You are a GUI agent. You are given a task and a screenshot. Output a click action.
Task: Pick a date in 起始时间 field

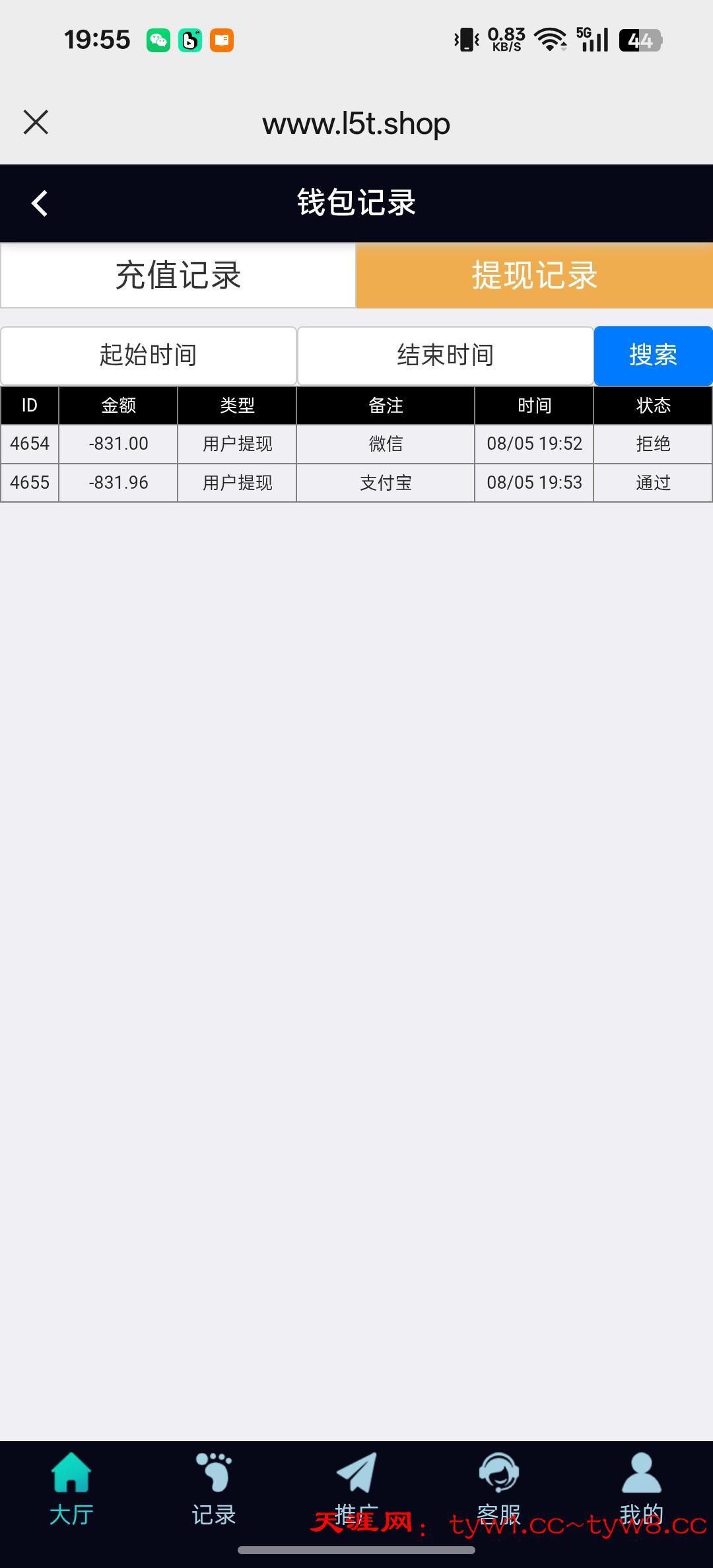point(149,355)
